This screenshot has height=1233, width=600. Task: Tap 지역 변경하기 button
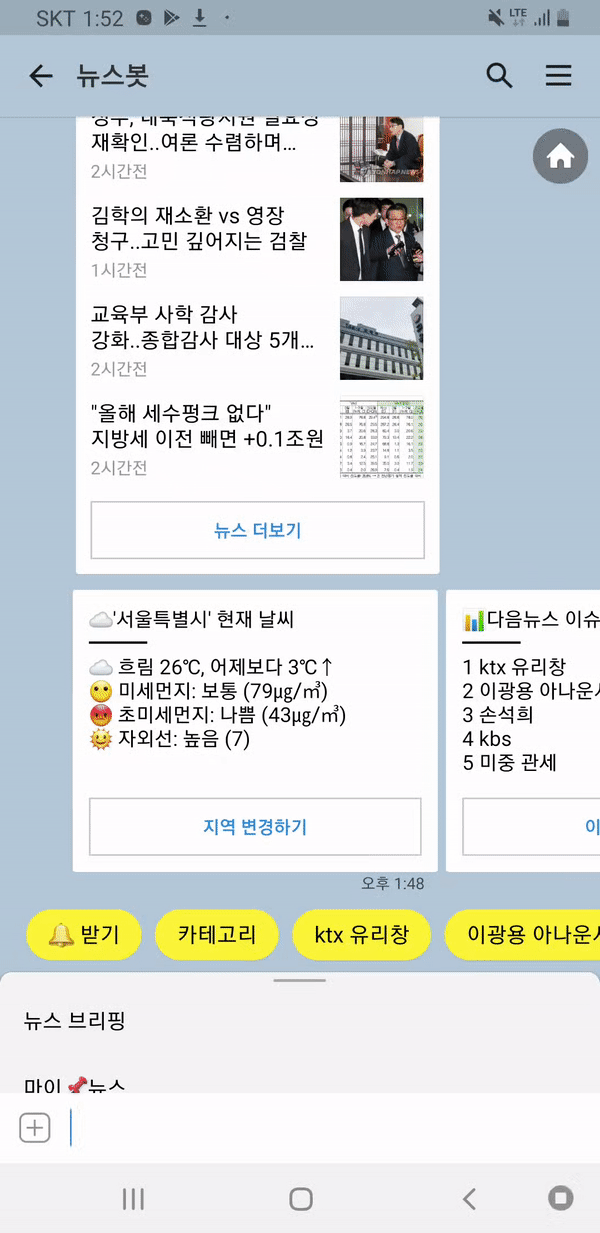255,827
